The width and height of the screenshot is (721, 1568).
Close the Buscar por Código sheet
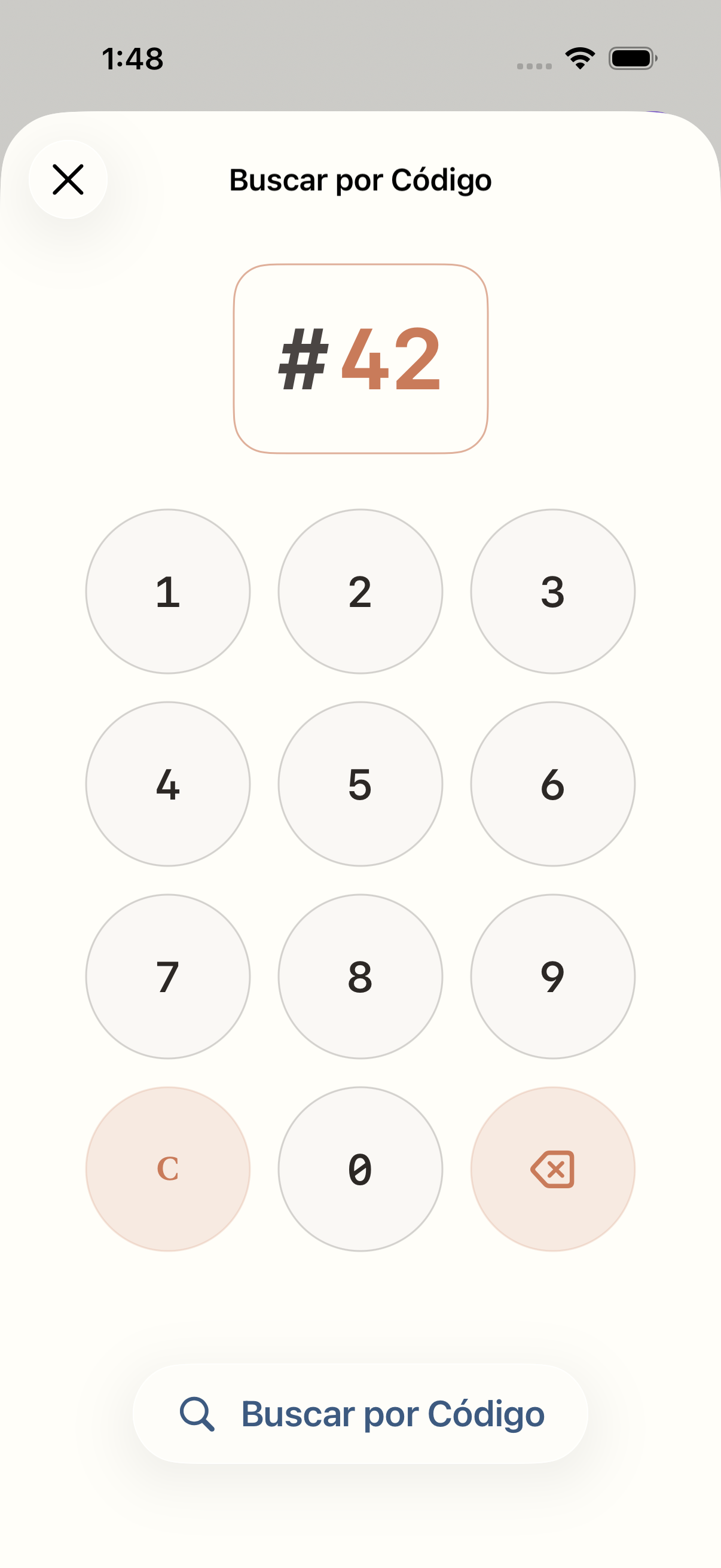[68, 179]
